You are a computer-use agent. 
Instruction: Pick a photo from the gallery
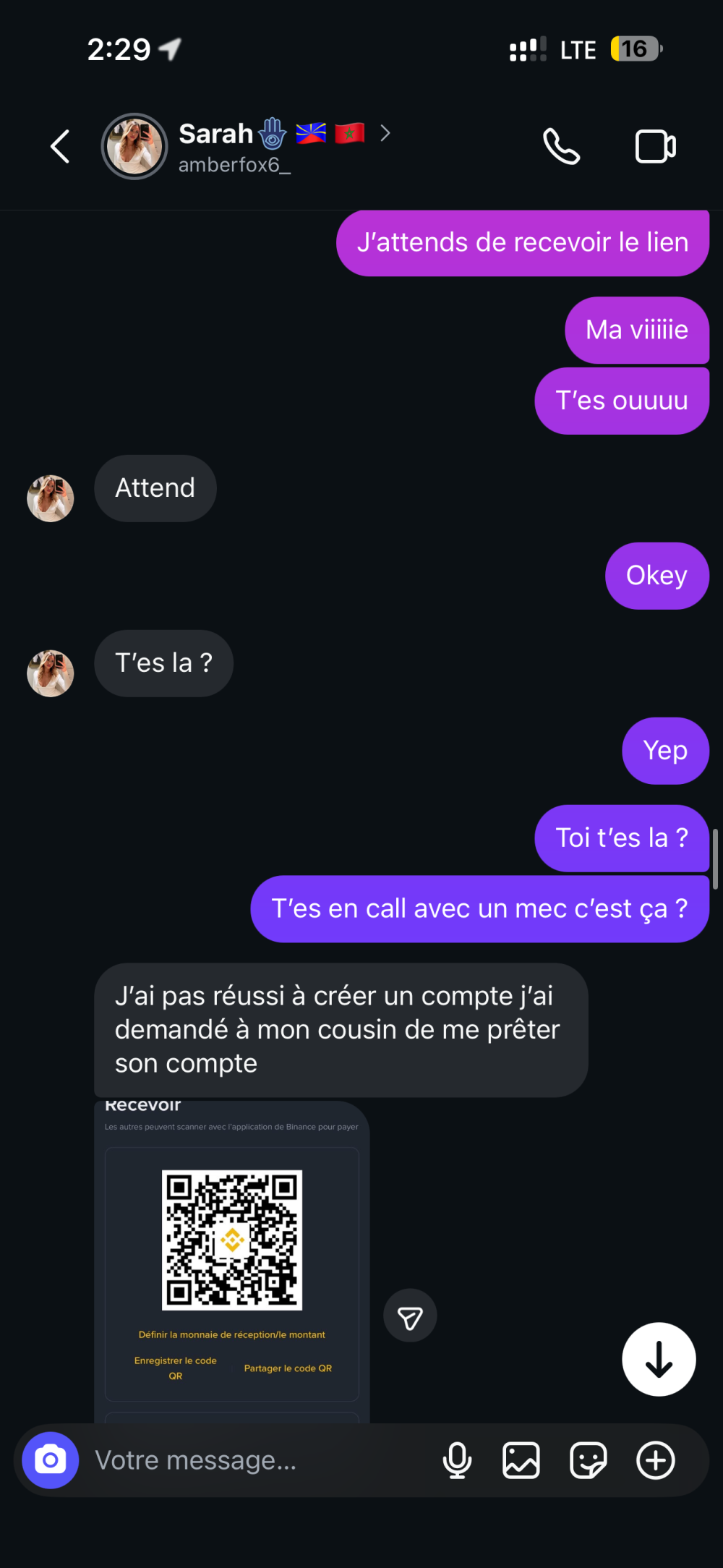coord(521,1460)
